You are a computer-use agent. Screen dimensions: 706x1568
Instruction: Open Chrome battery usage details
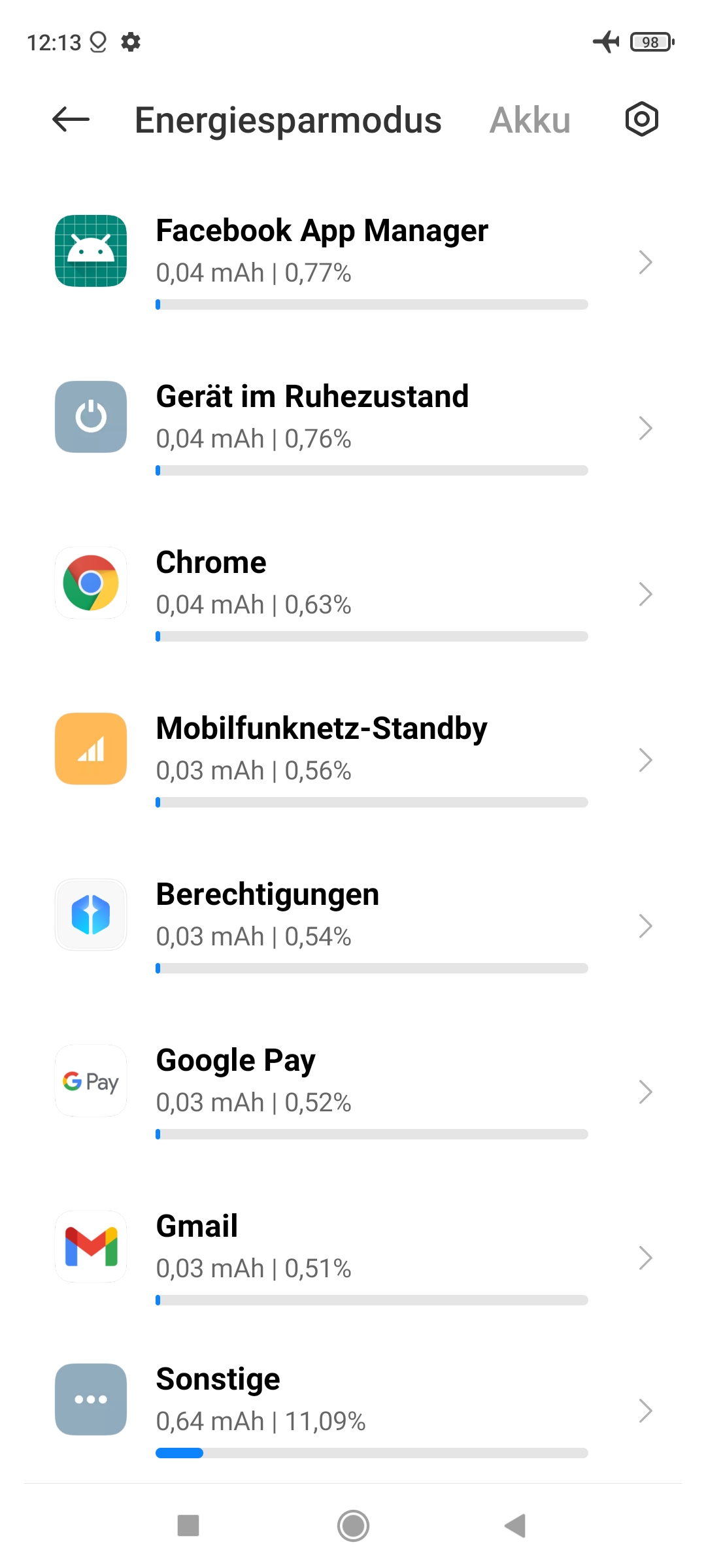(353, 593)
